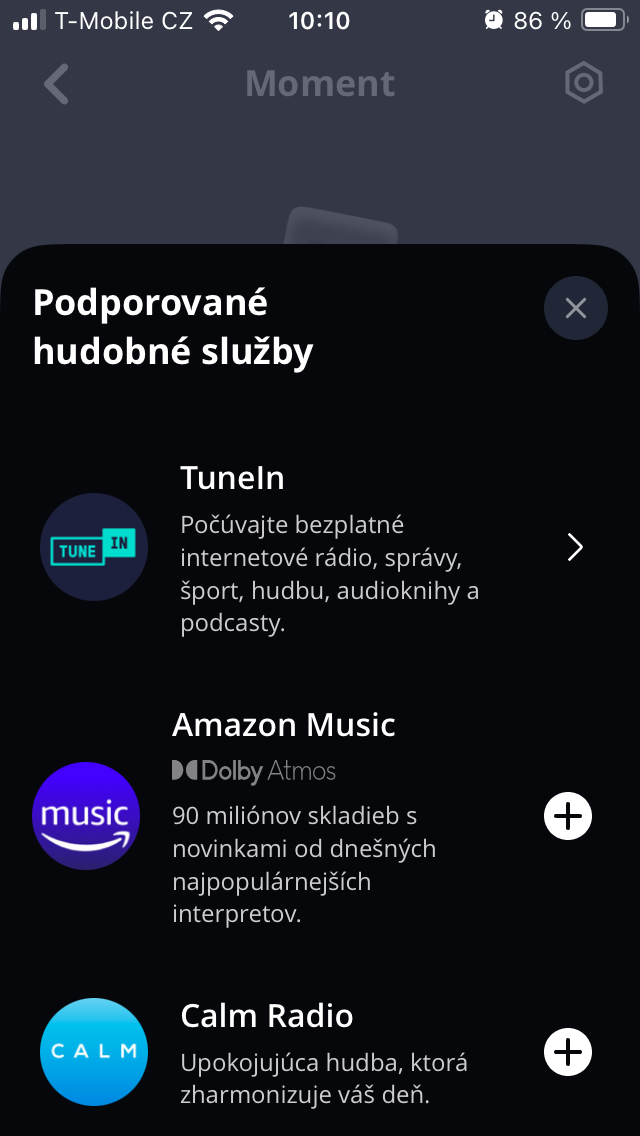Viewport: 640px width, 1136px height.
Task: Open the TuneIn service row
Action: pyautogui.click(x=574, y=547)
